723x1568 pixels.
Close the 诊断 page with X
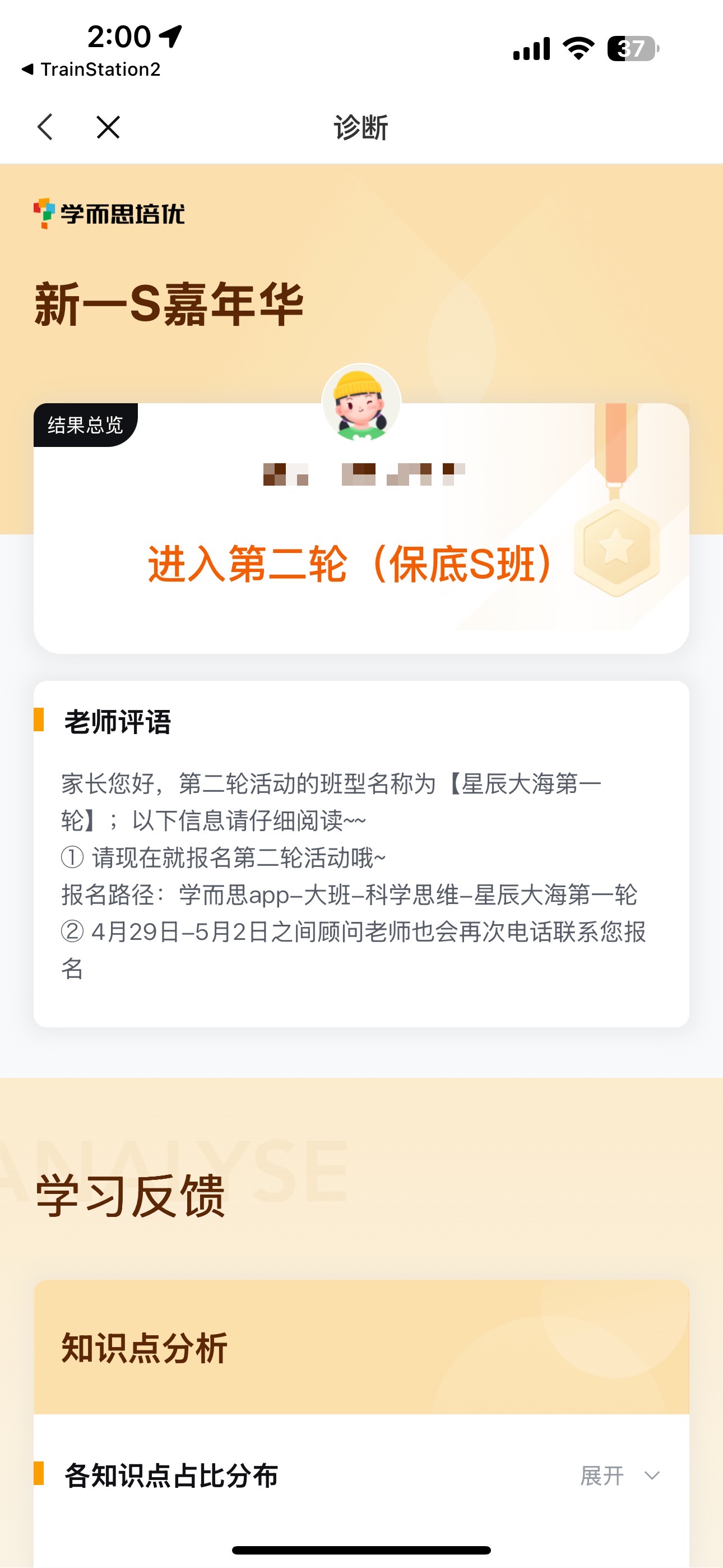[x=108, y=127]
